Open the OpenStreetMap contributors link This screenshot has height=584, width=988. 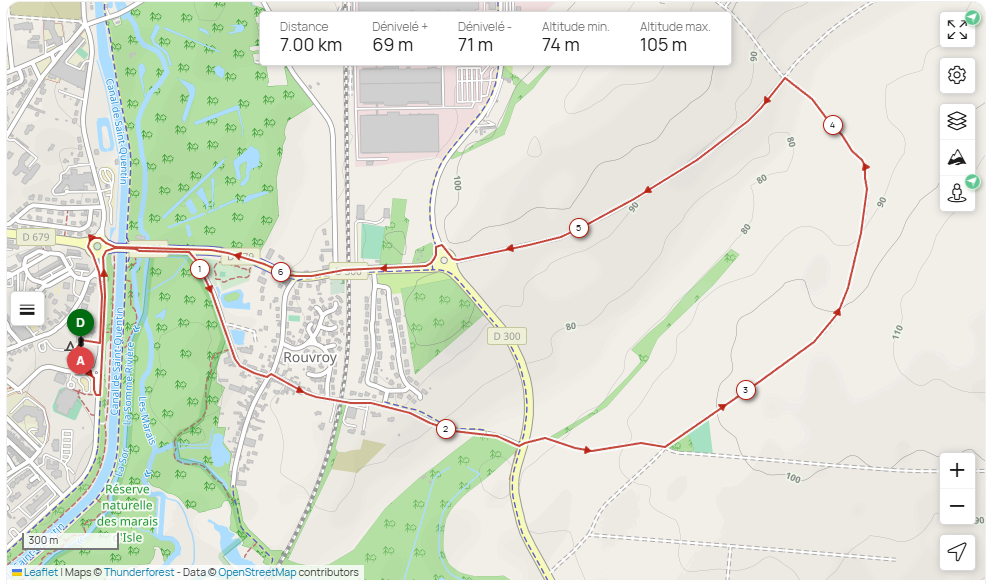[256, 573]
